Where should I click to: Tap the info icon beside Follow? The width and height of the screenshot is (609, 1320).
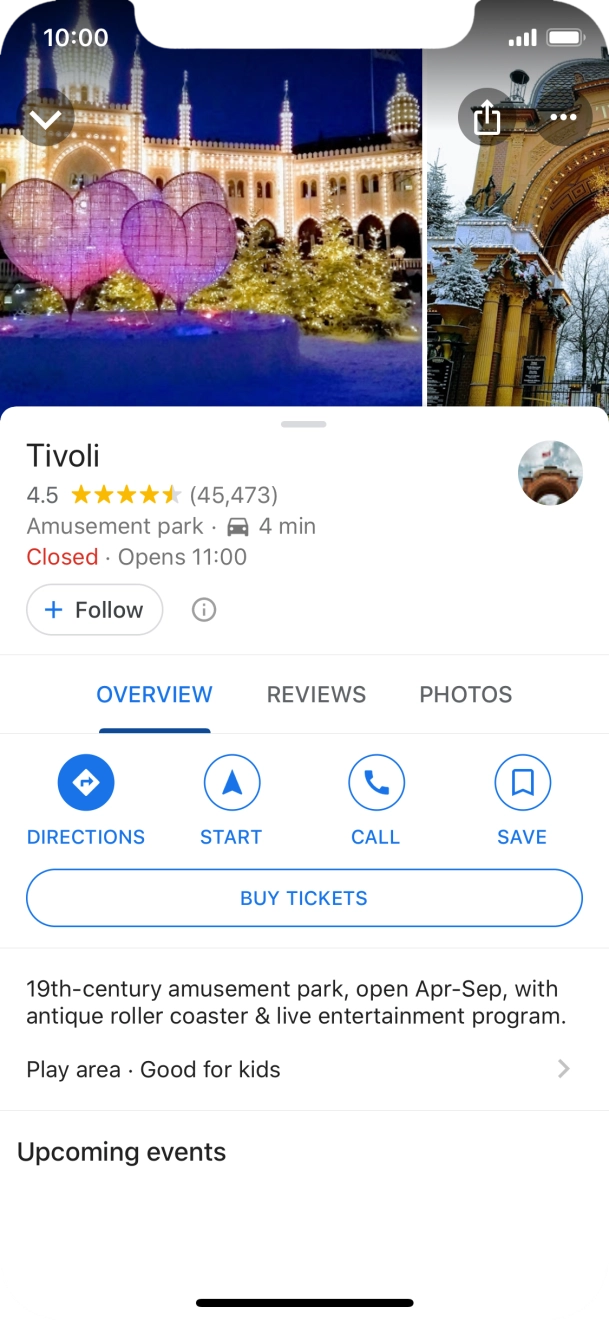pyautogui.click(x=204, y=610)
